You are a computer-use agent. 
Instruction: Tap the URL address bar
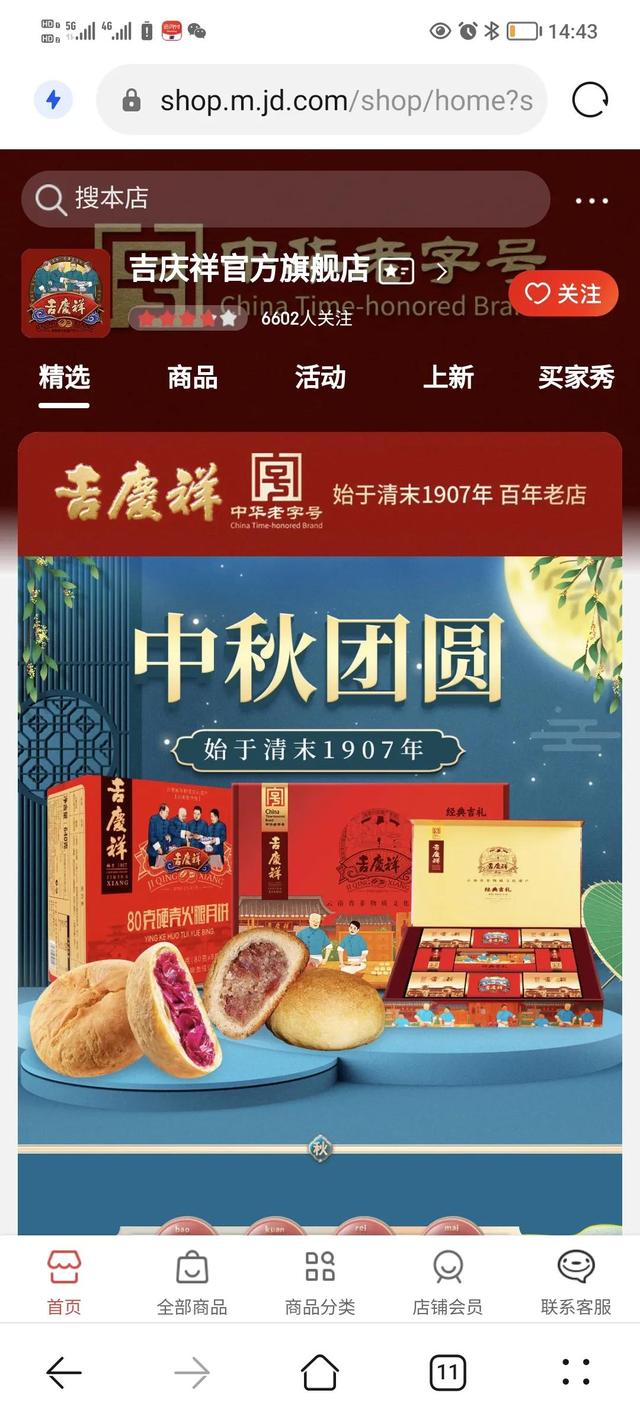[x=330, y=100]
